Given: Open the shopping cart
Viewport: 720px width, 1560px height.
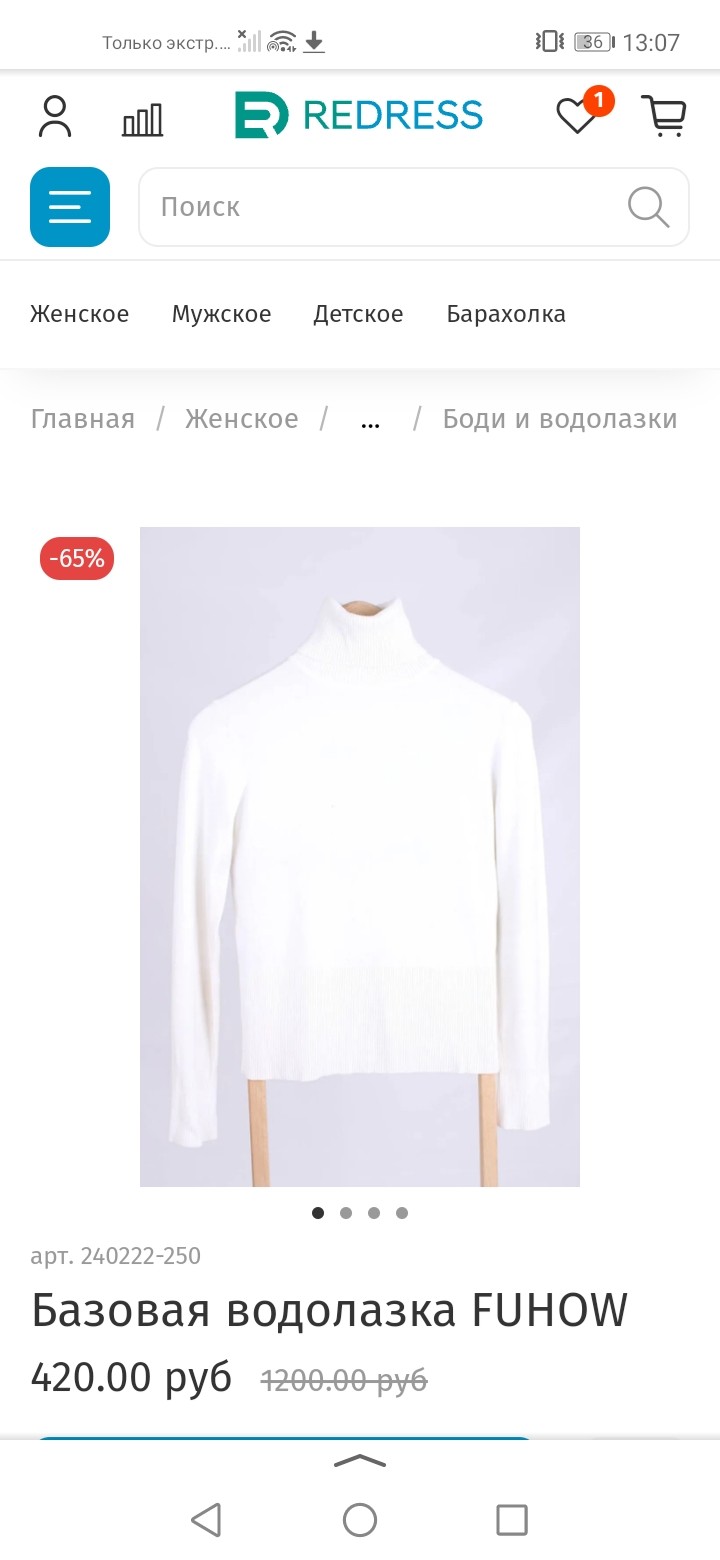Looking at the screenshot, I should point(663,116).
